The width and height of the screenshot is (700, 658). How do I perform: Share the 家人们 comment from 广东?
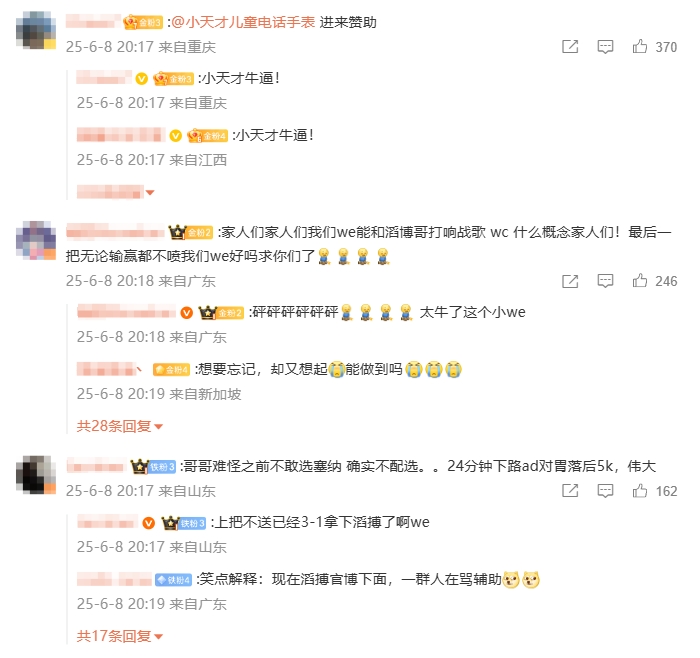click(570, 281)
